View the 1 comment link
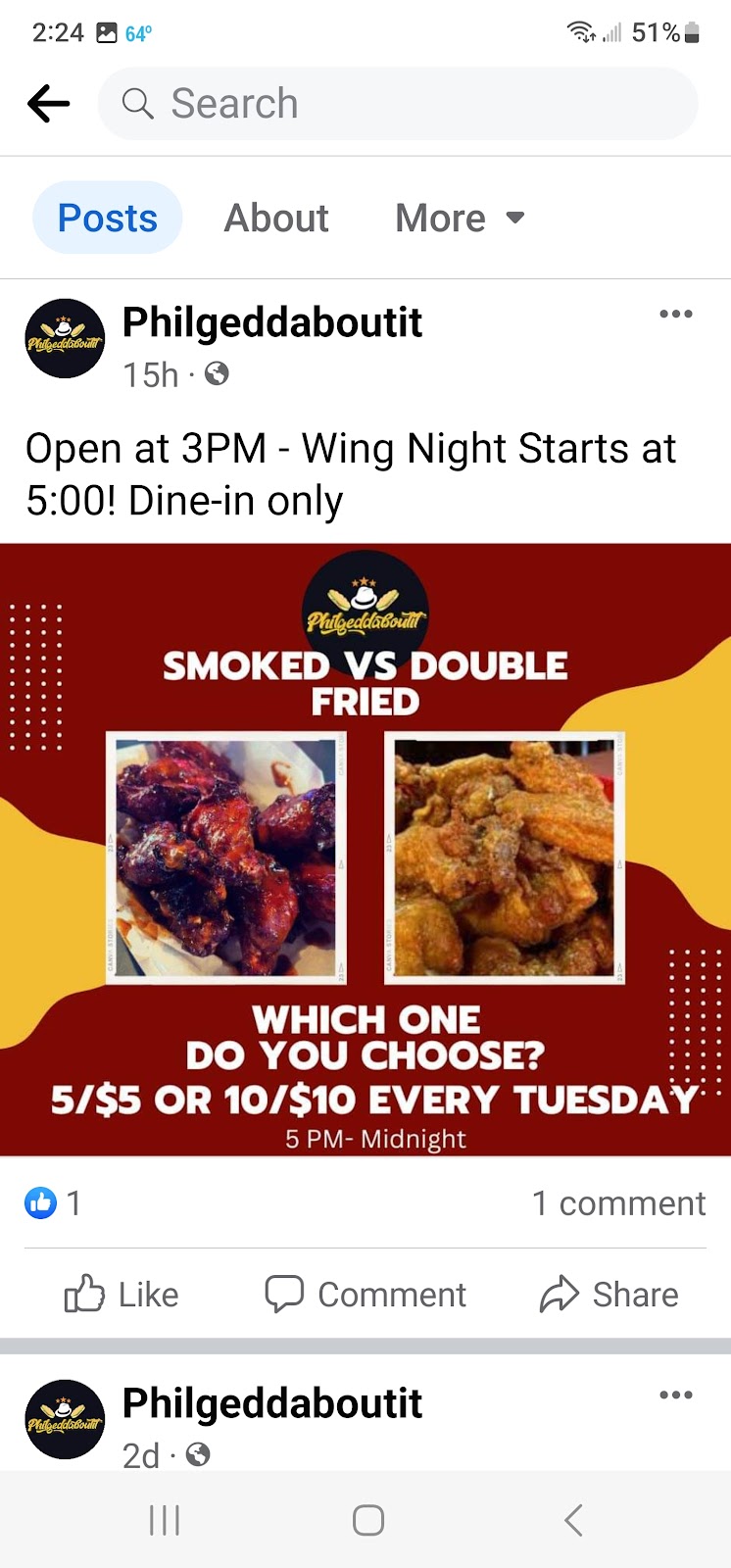731x1568 pixels. tap(618, 1203)
